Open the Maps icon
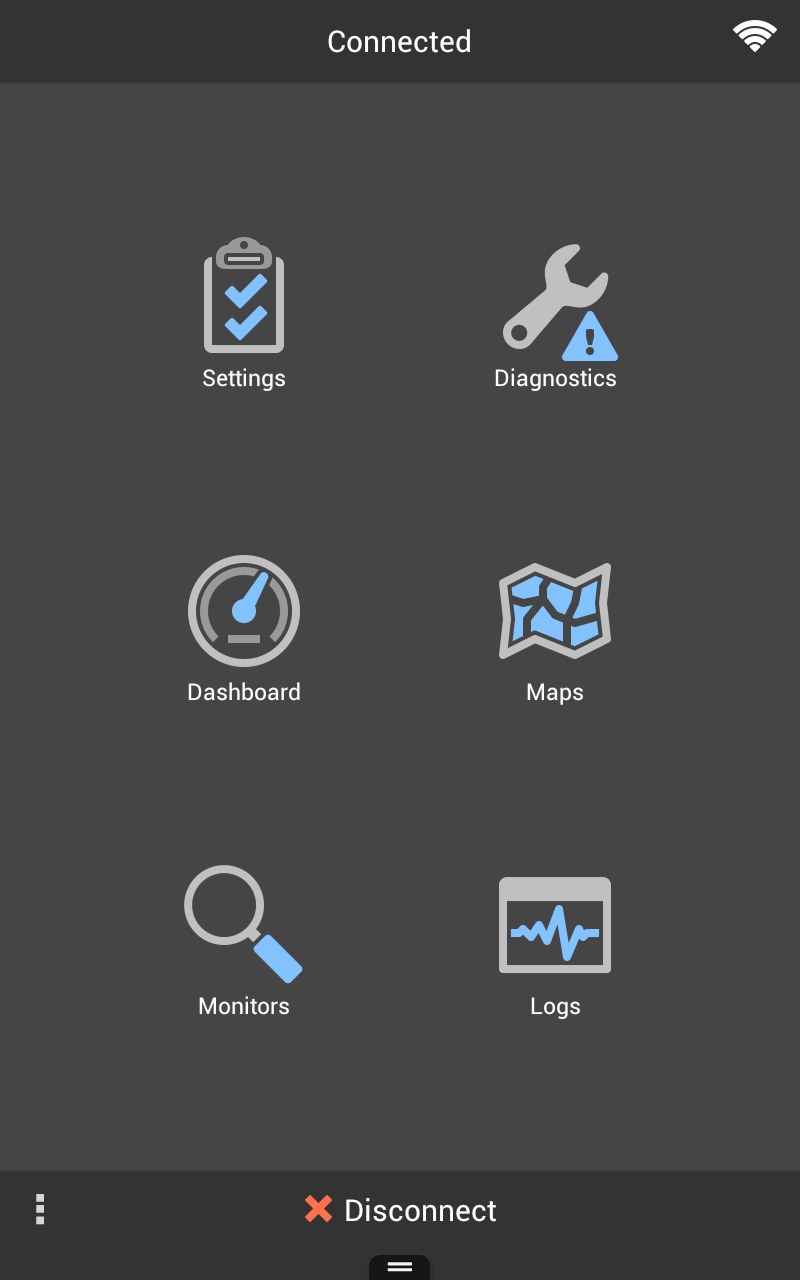800x1280 pixels. click(x=554, y=612)
